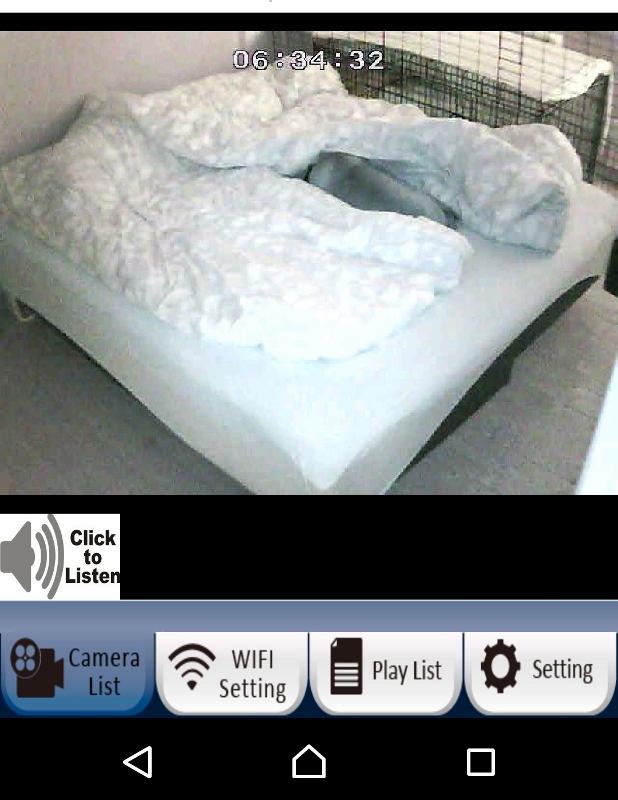The height and width of the screenshot is (800, 618).
Task: Open the Play List tab
Action: [x=386, y=672]
